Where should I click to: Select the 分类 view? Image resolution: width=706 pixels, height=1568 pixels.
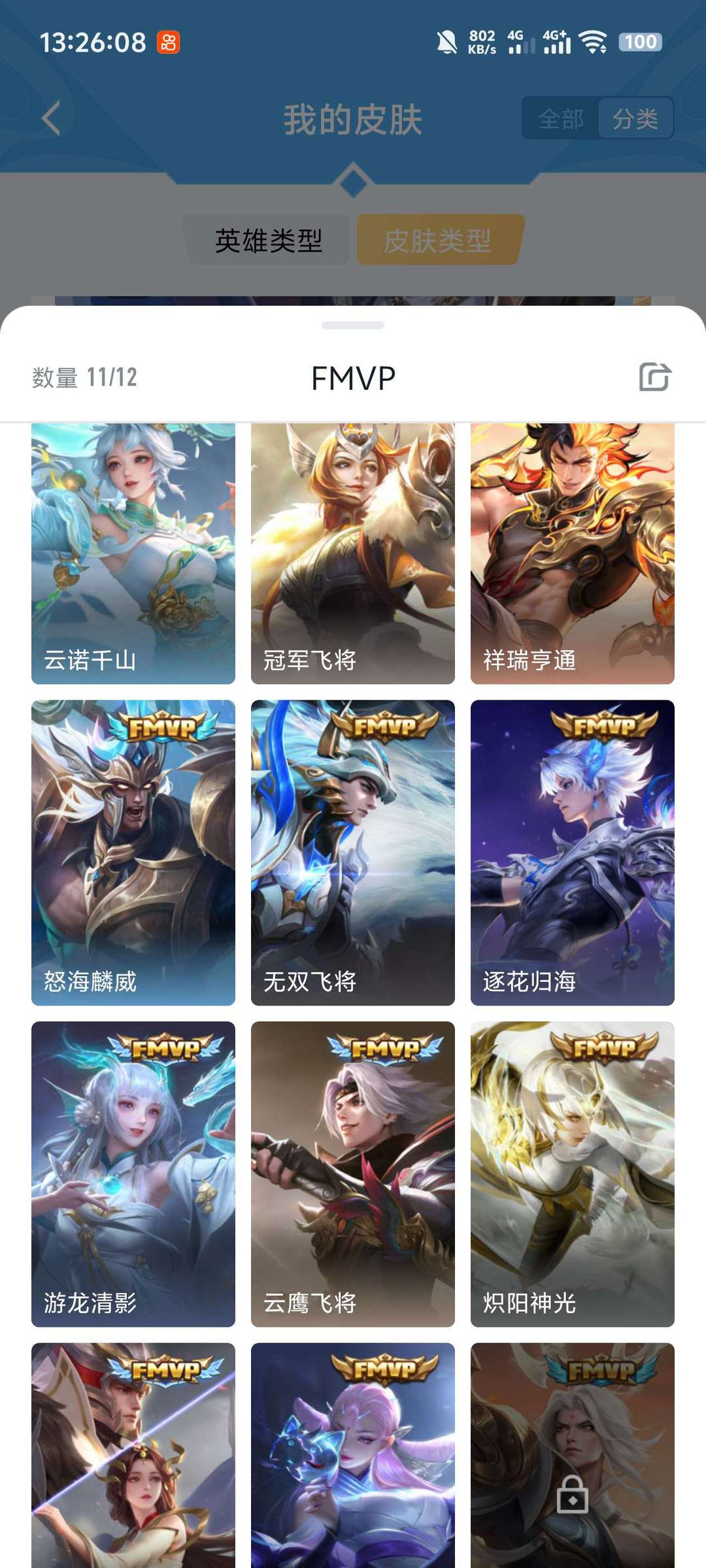pos(635,118)
